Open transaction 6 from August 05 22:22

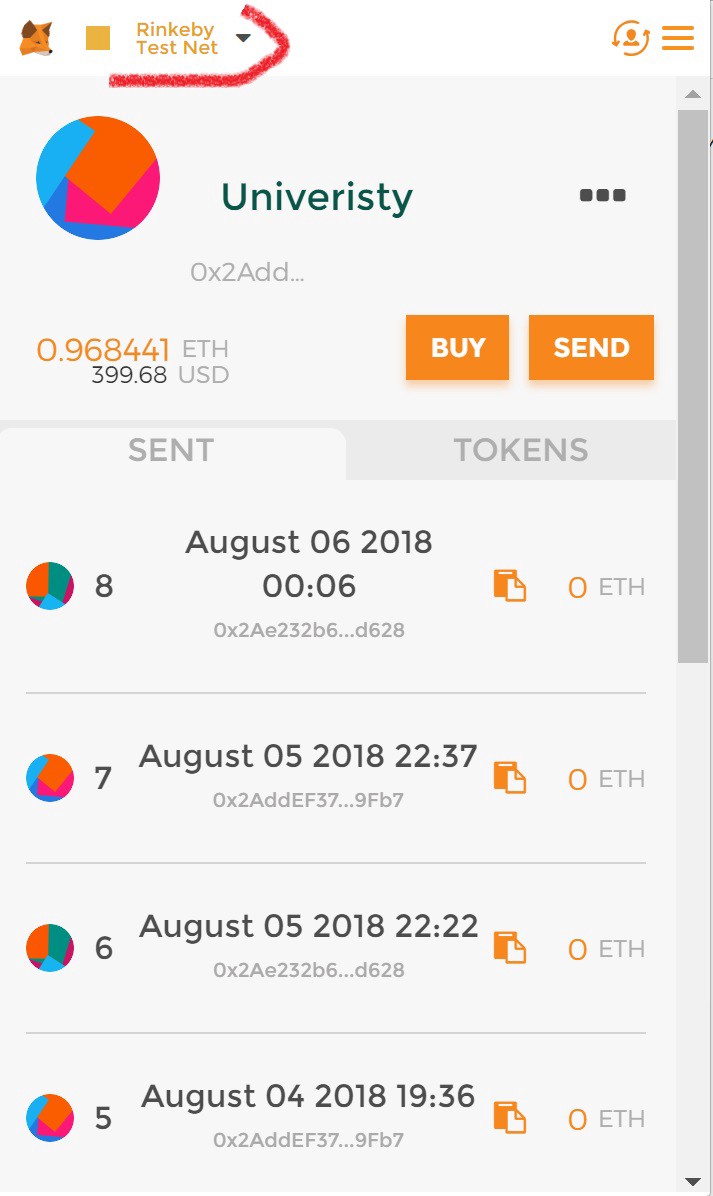coord(308,946)
